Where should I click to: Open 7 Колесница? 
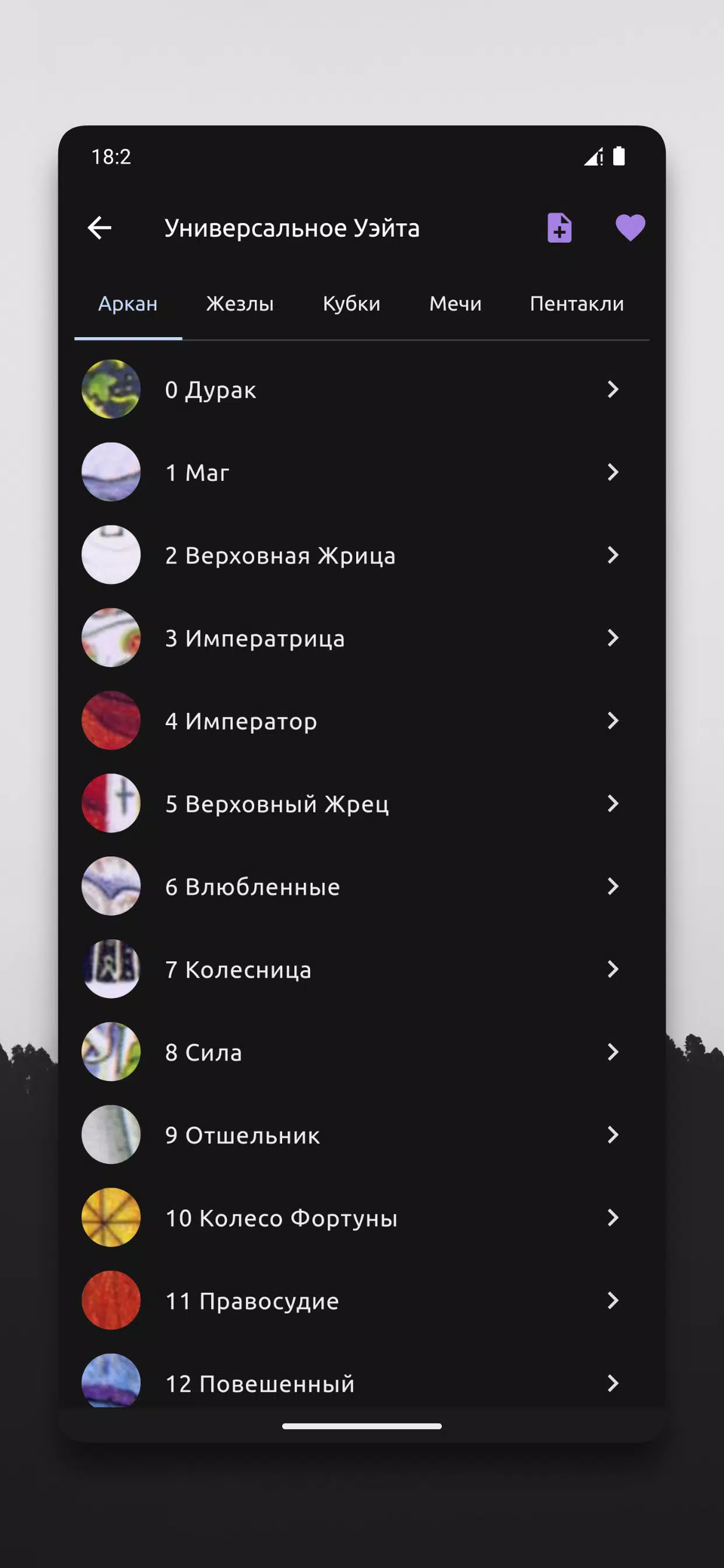pos(362,968)
